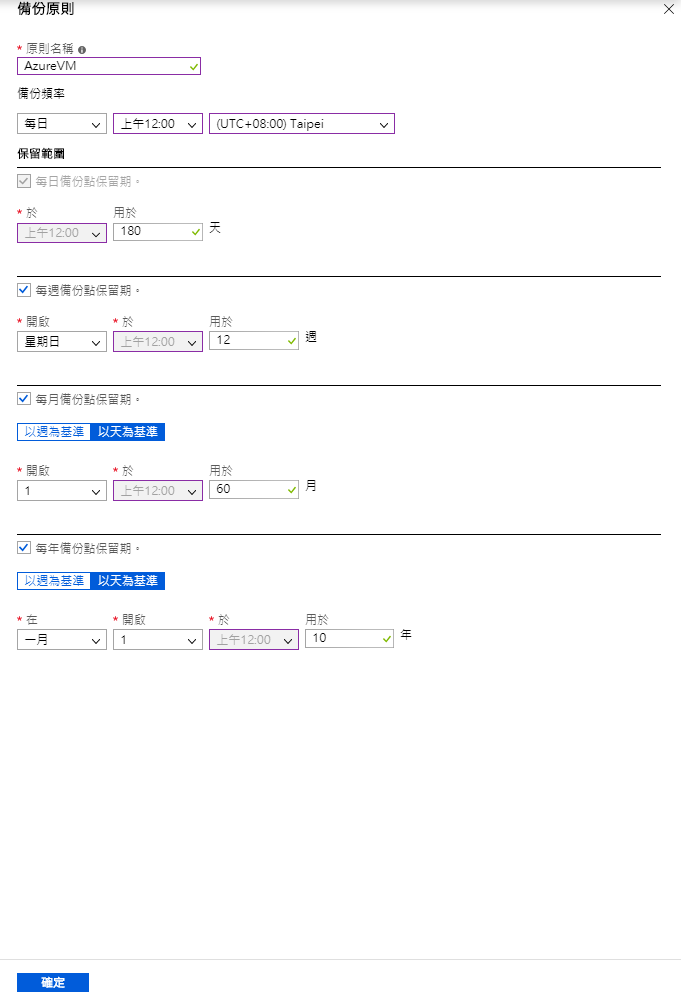681x993 pixels.
Task: Switch yearly retention to 以週為基準
Action: click(x=54, y=580)
